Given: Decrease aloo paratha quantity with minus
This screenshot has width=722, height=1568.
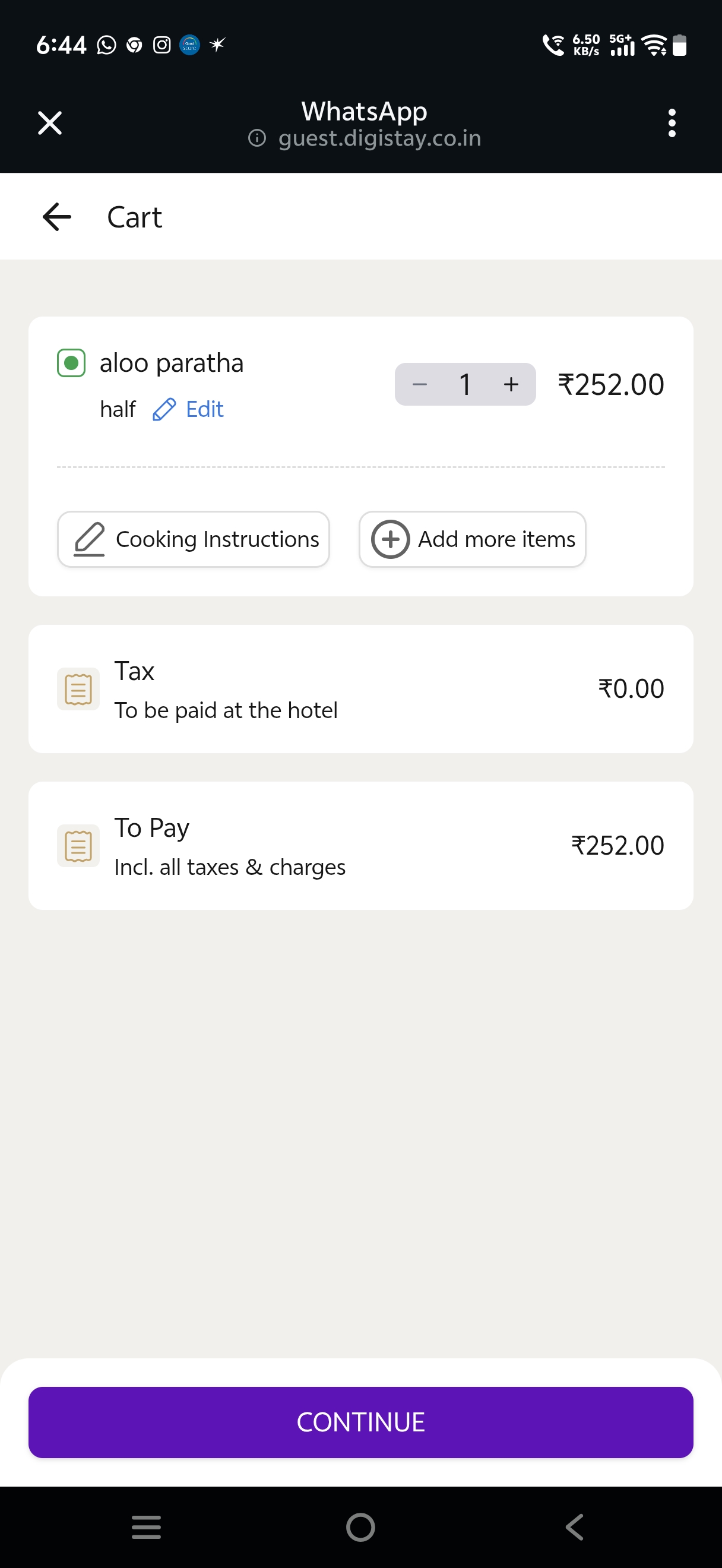Looking at the screenshot, I should [x=420, y=384].
